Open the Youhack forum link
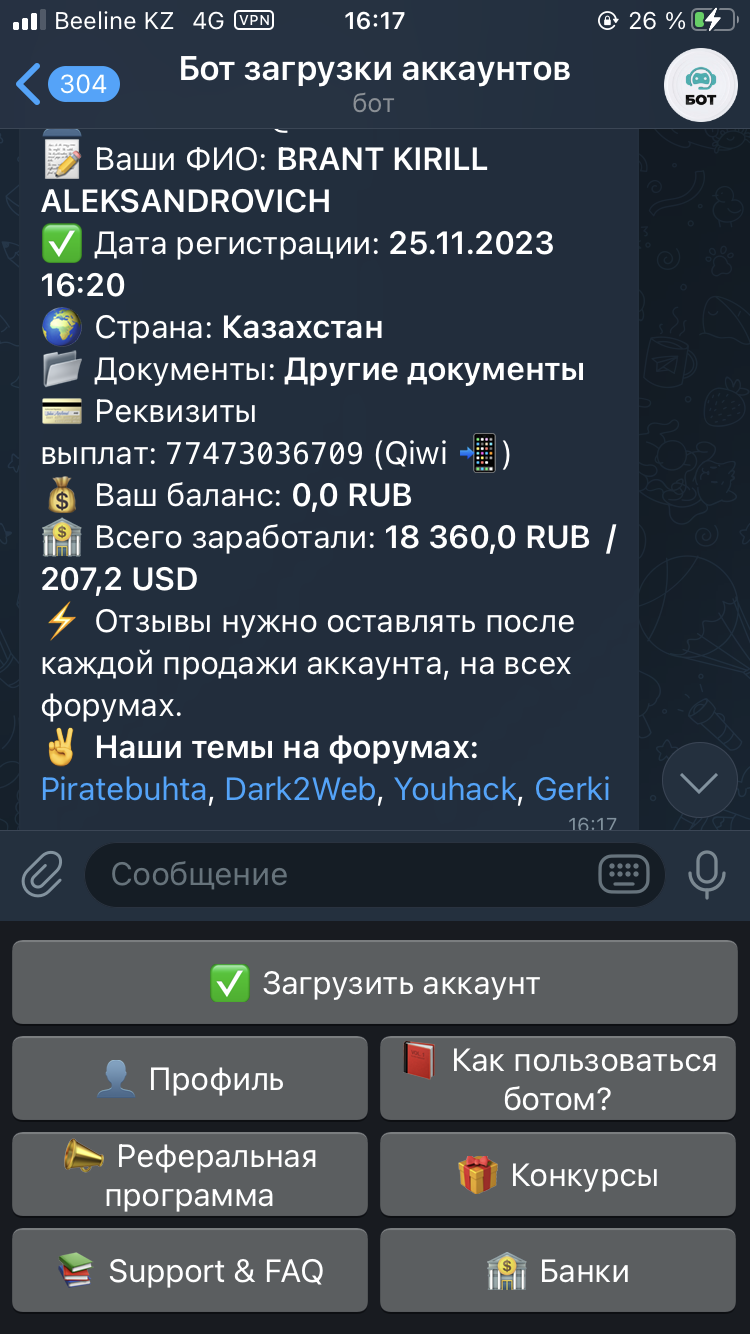The image size is (750, 1334). 455,789
